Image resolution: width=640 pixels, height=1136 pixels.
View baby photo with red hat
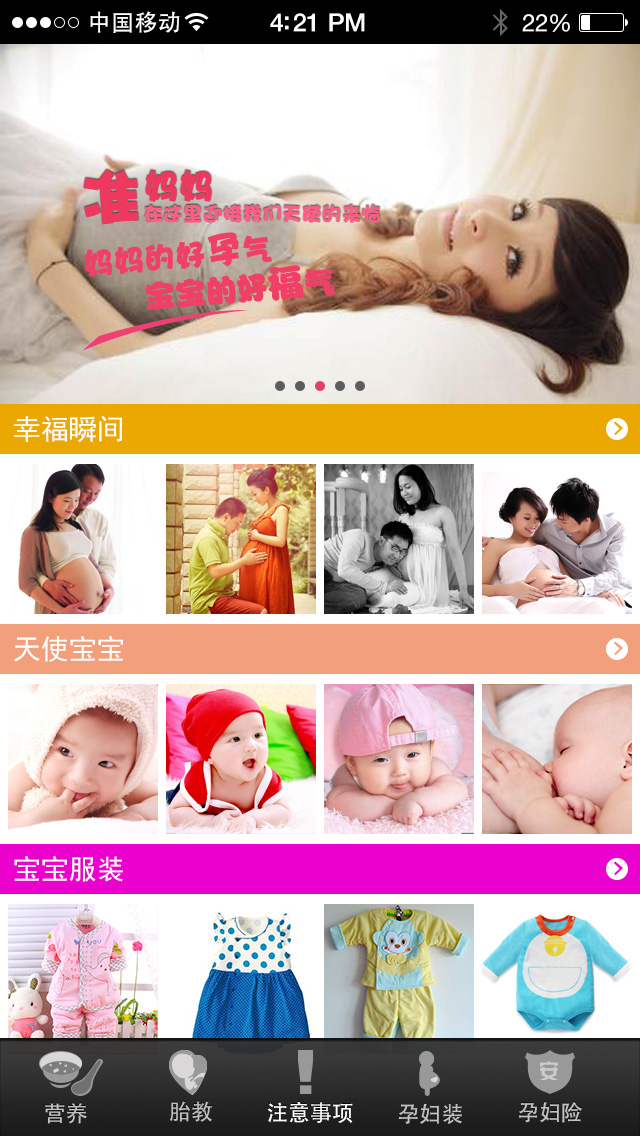pos(241,759)
